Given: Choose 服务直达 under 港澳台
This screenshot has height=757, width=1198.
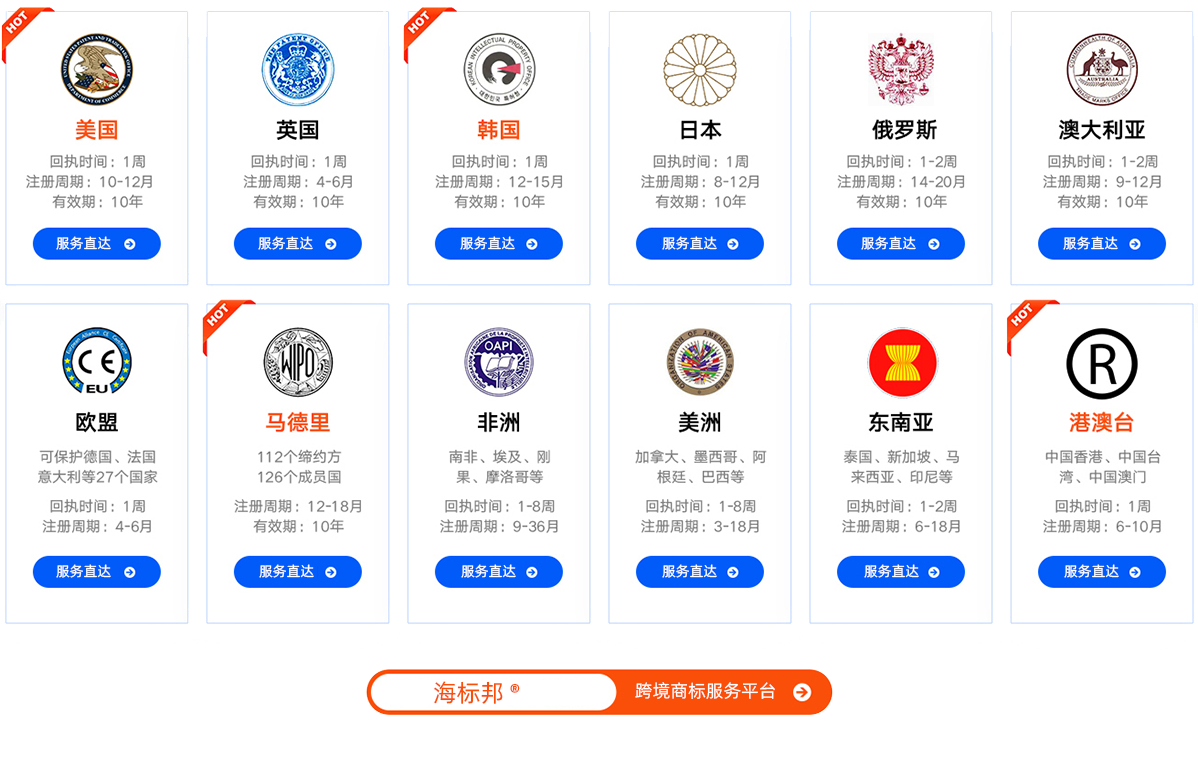Looking at the screenshot, I should point(1101,572).
